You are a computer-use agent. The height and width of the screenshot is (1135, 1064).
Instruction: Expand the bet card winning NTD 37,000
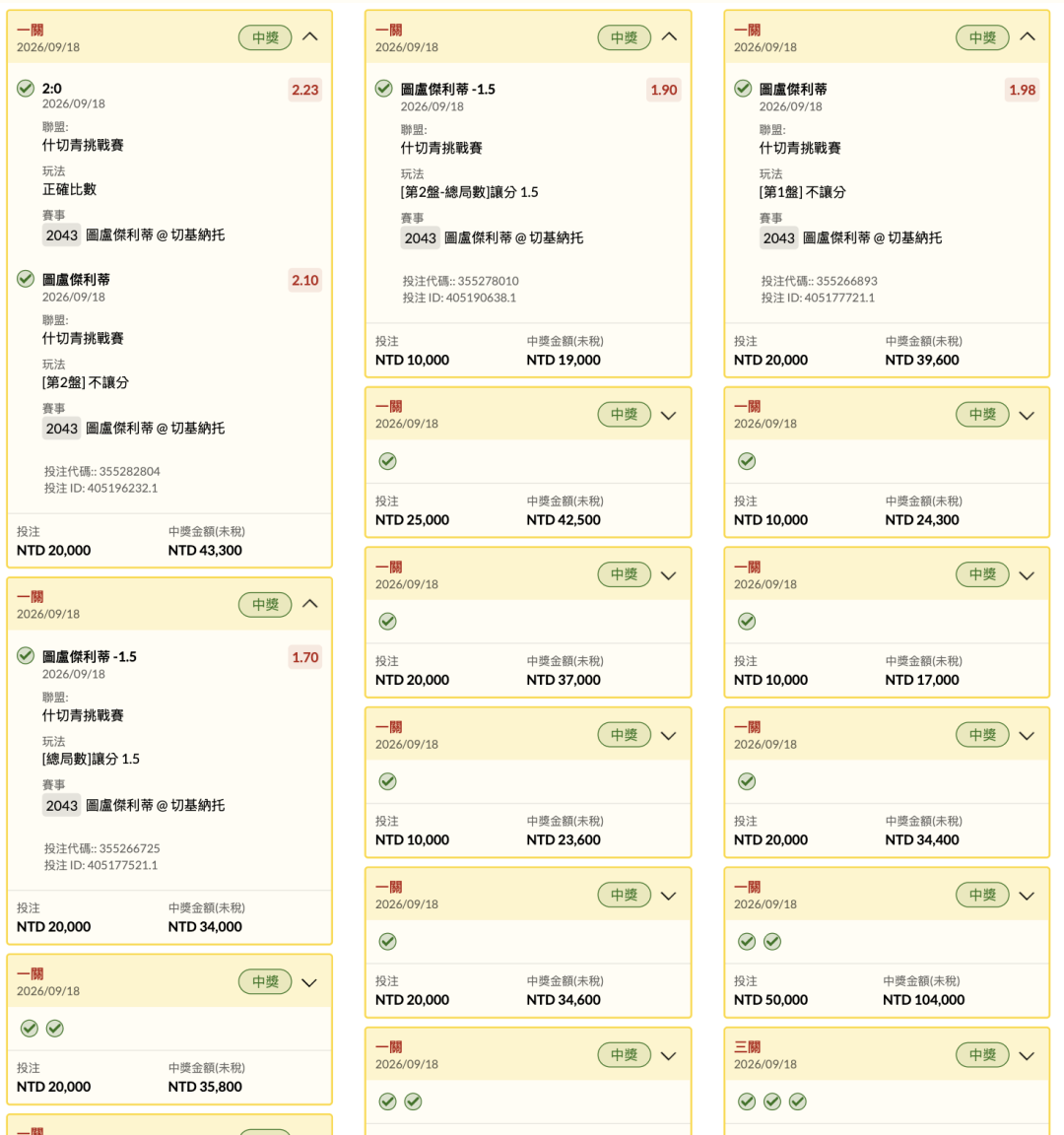tap(669, 575)
